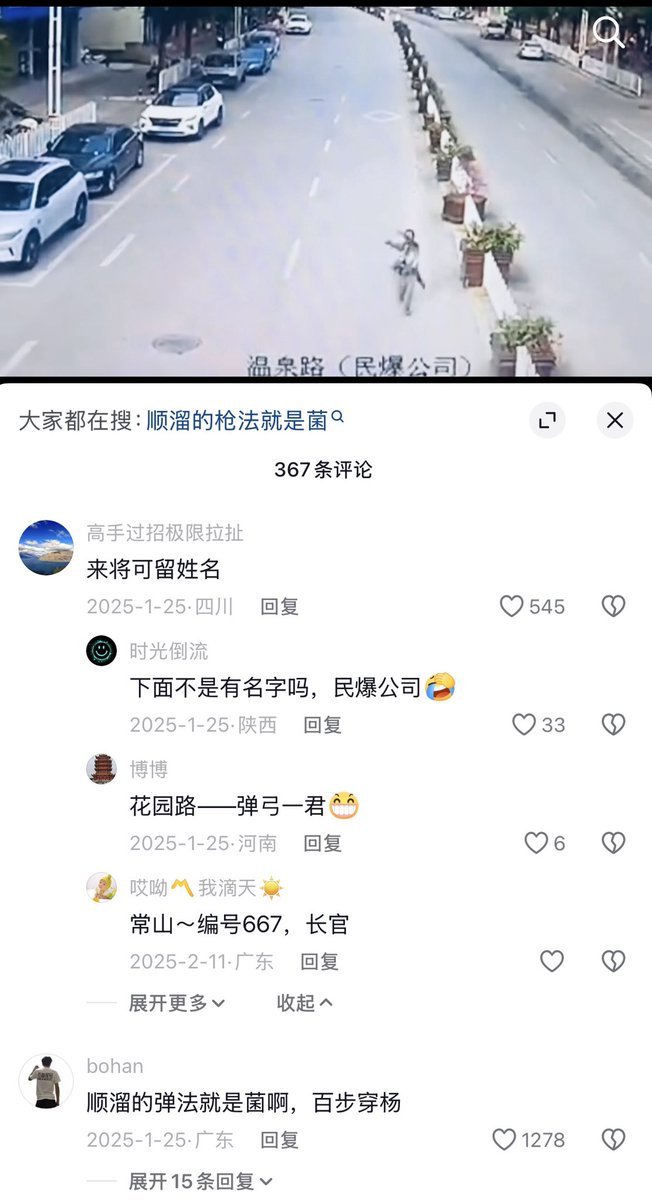652x1200 pixels.
Task: Expand the comments panel to full screen
Action: tap(547, 421)
